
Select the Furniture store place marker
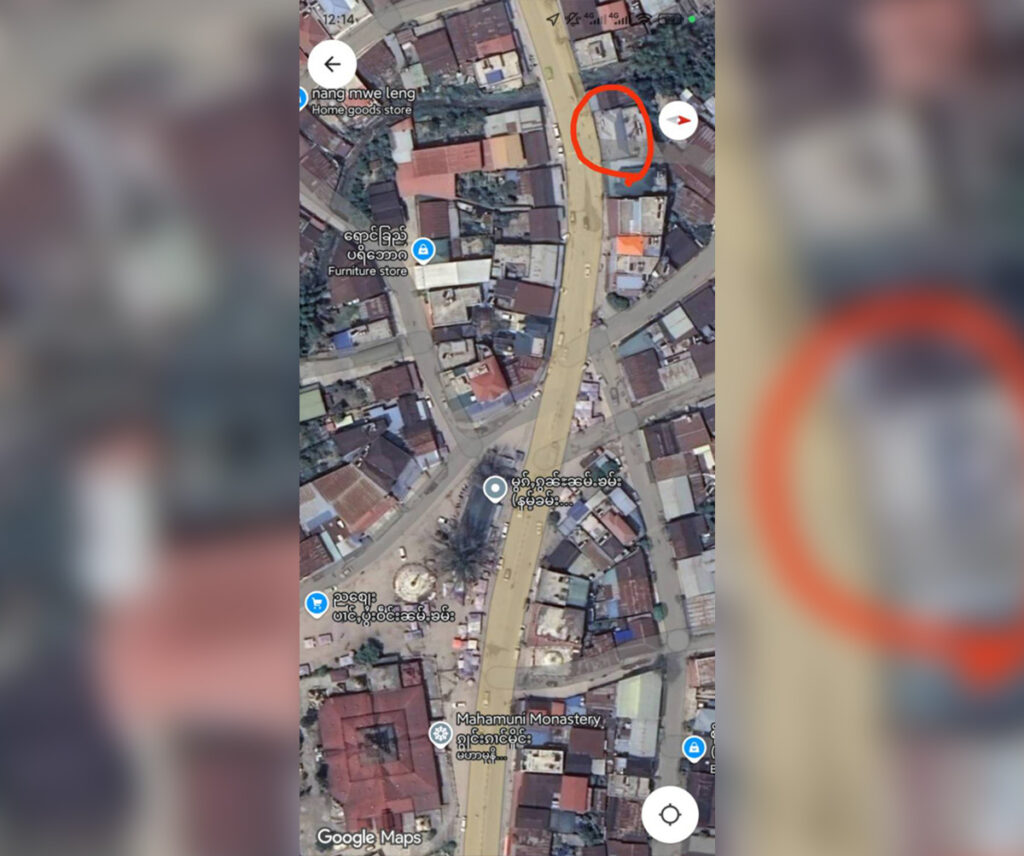423,249
